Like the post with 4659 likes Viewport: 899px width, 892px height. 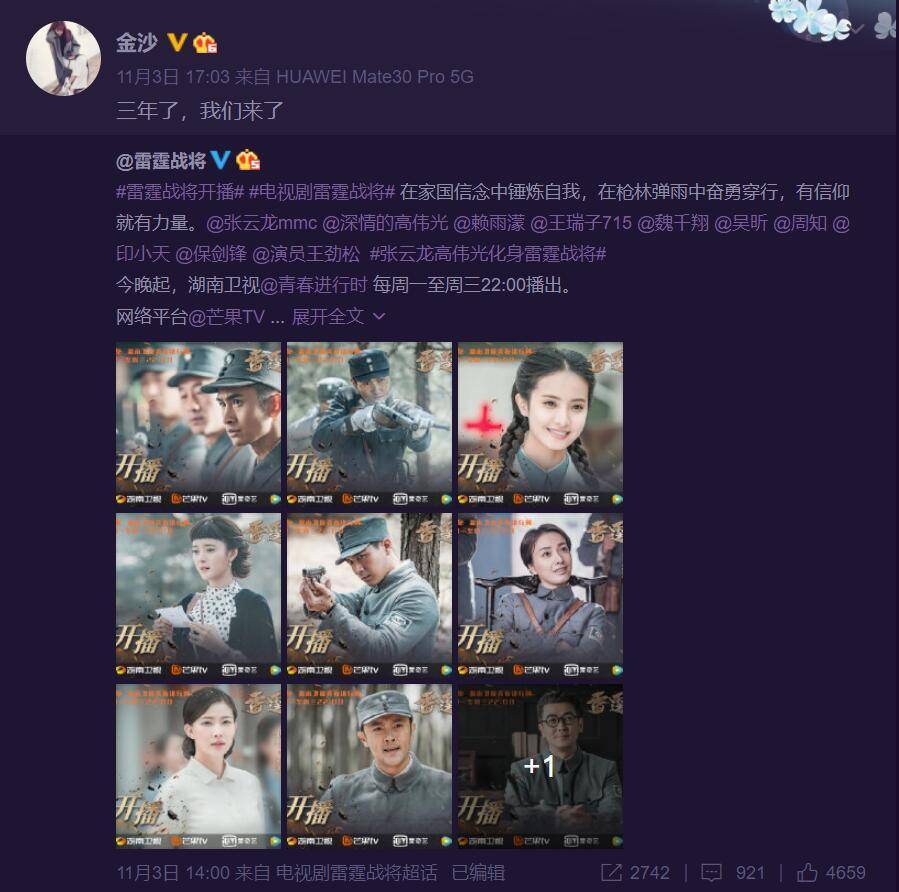click(x=831, y=872)
